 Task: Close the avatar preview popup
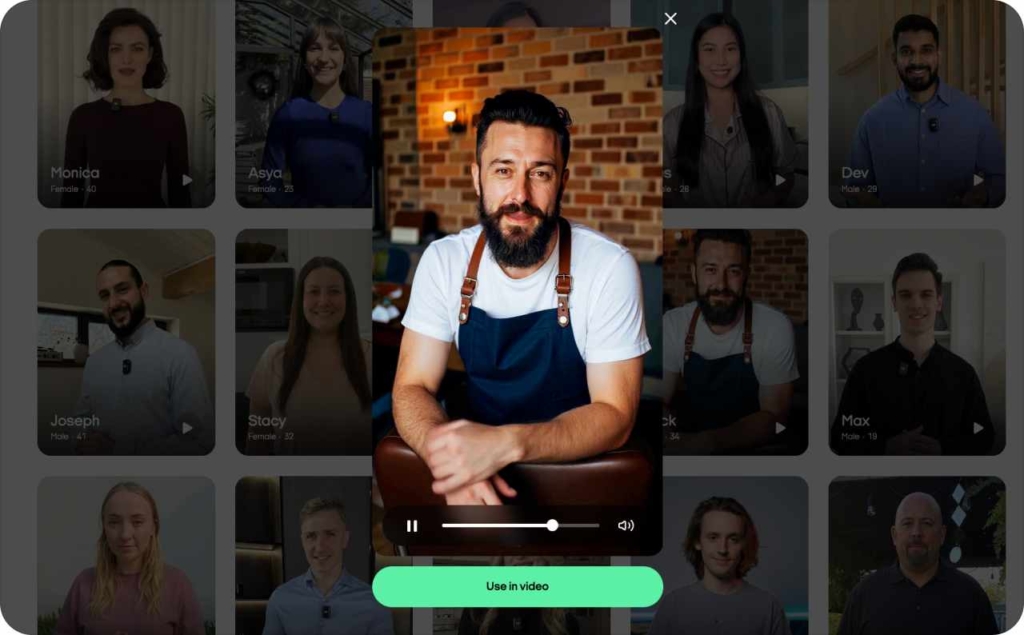point(670,18)
